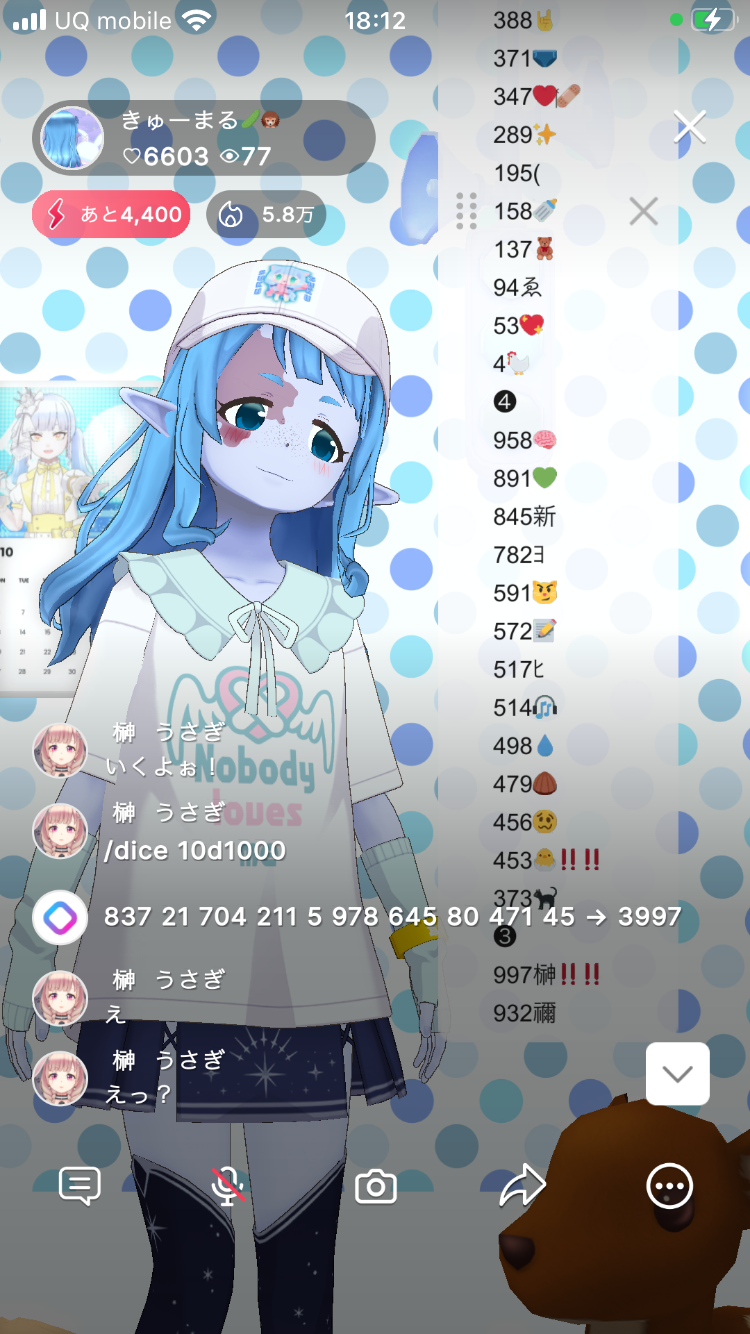
Task: Open streamer きゅーまる profile chip
Action: 204,139
